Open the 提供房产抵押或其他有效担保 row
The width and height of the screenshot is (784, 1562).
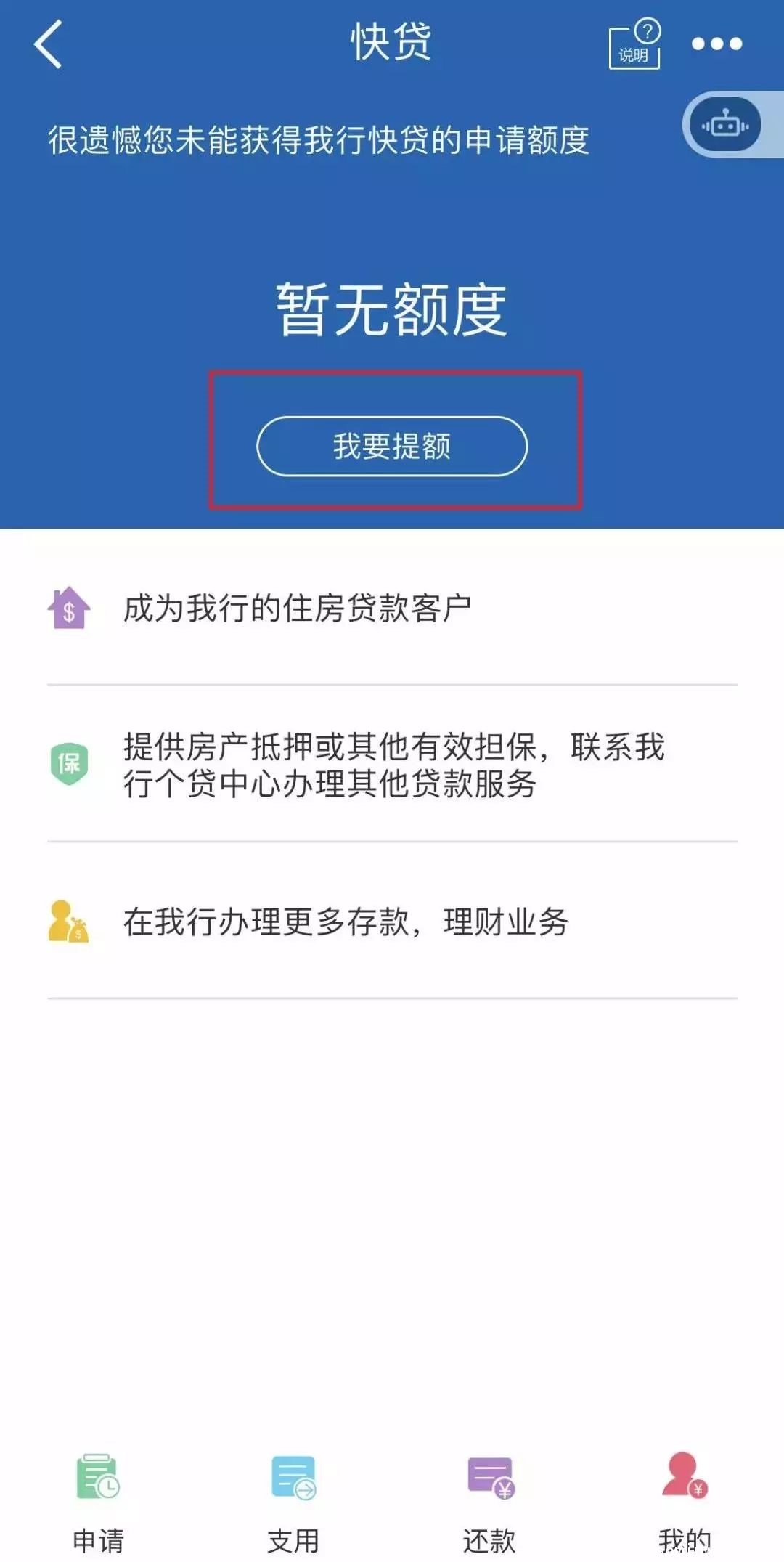[392, 764]
